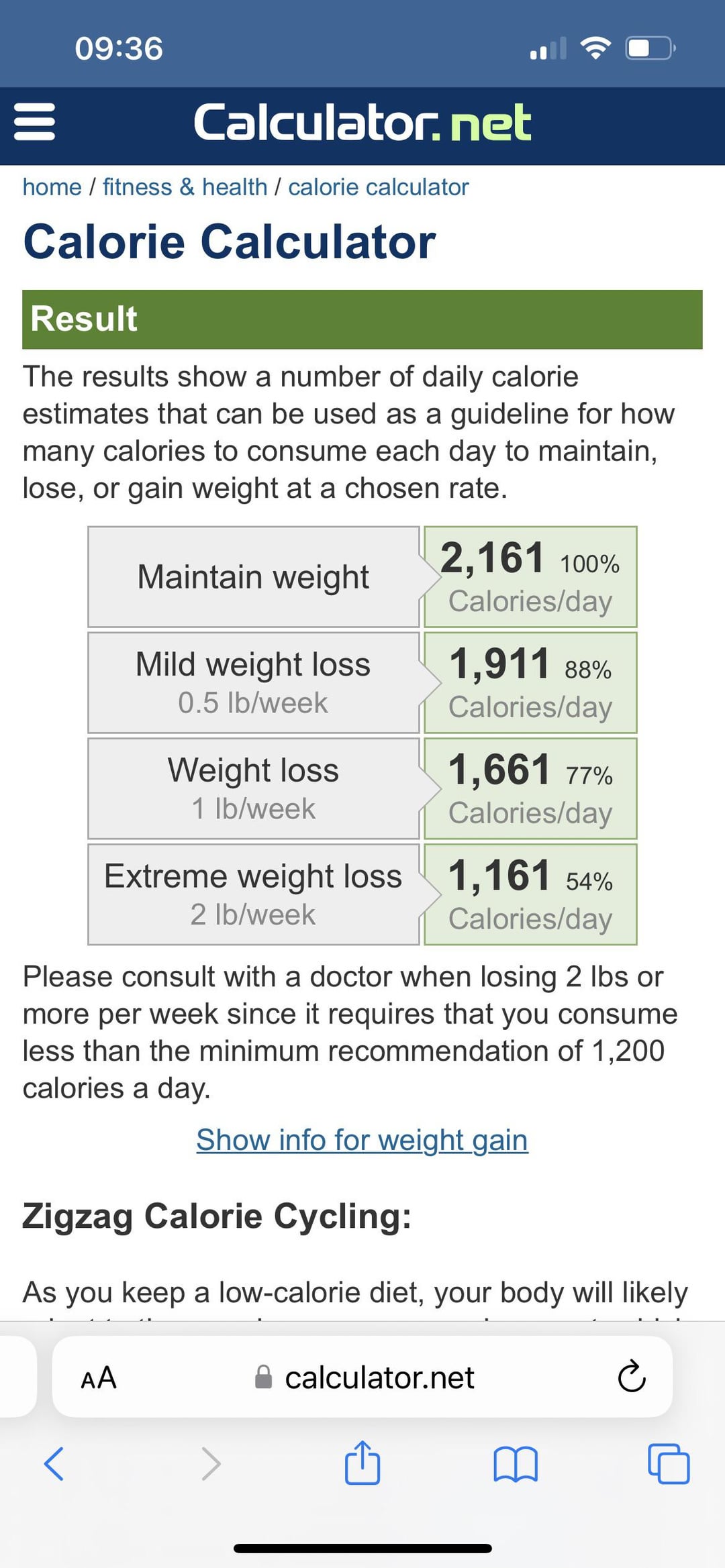Open the fitness & health breadcrumb
The width and height of the screenshot is (725, 1568).
click(185, 187)
